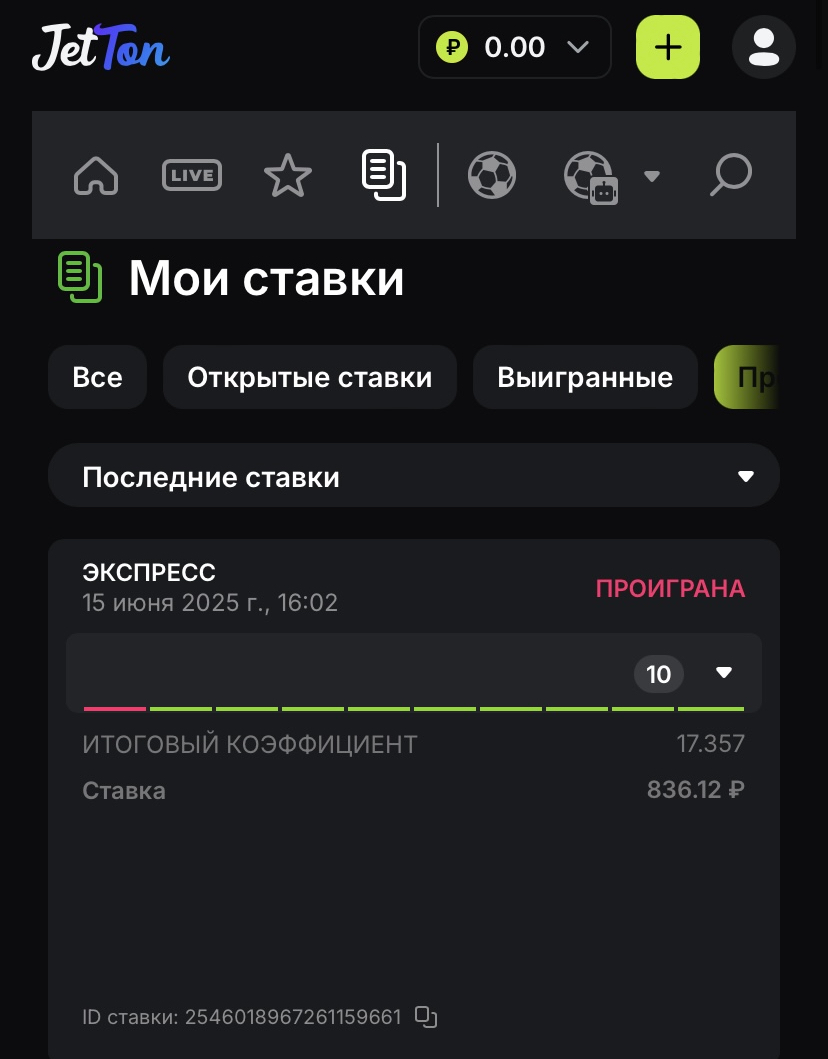828x1059 pixels.
Task: Copy the bet ID
Action: (426, 1017)
